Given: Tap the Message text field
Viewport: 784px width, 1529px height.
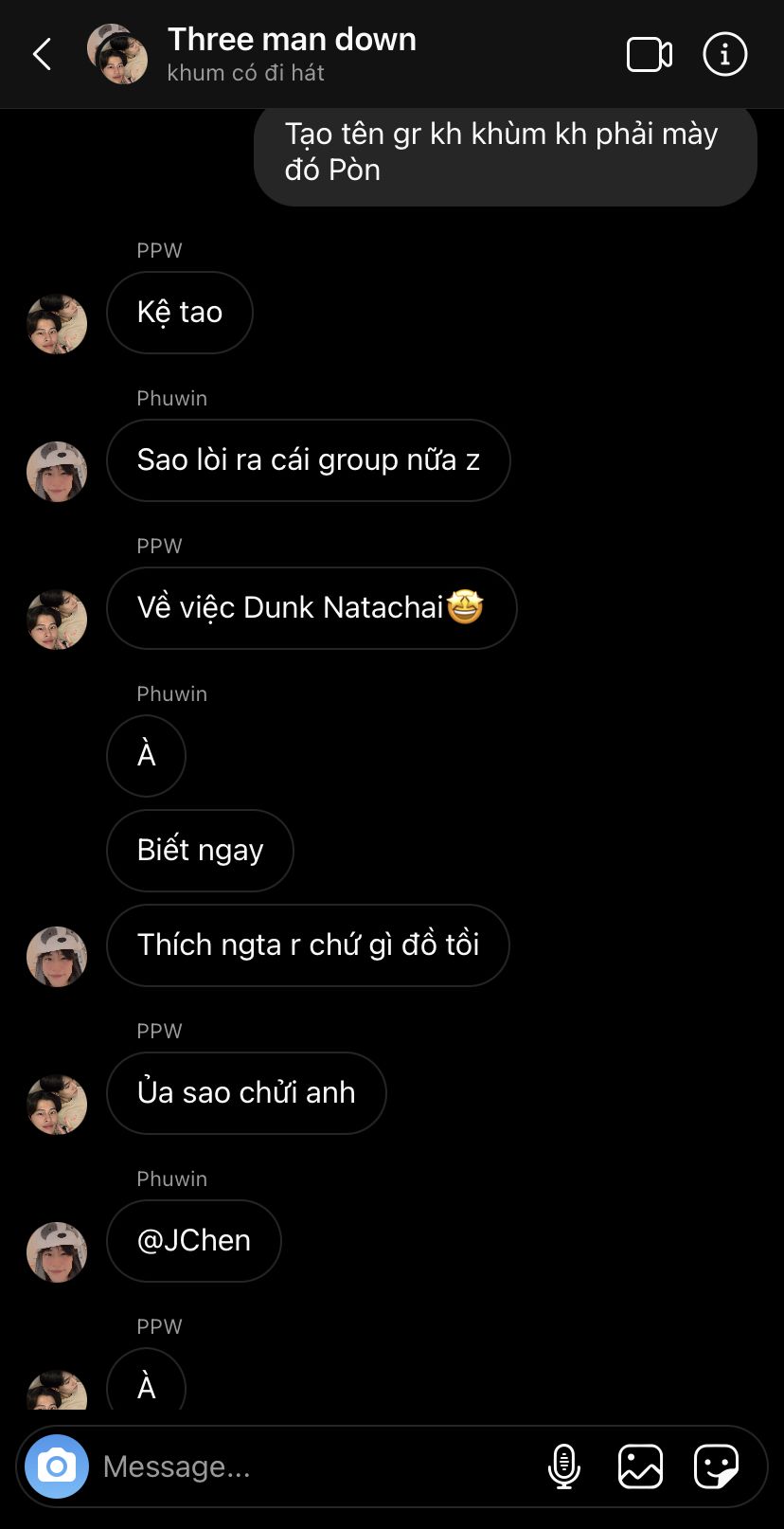Looking at the screenshot, I should pyautogui.click(x=312, y=1466).
